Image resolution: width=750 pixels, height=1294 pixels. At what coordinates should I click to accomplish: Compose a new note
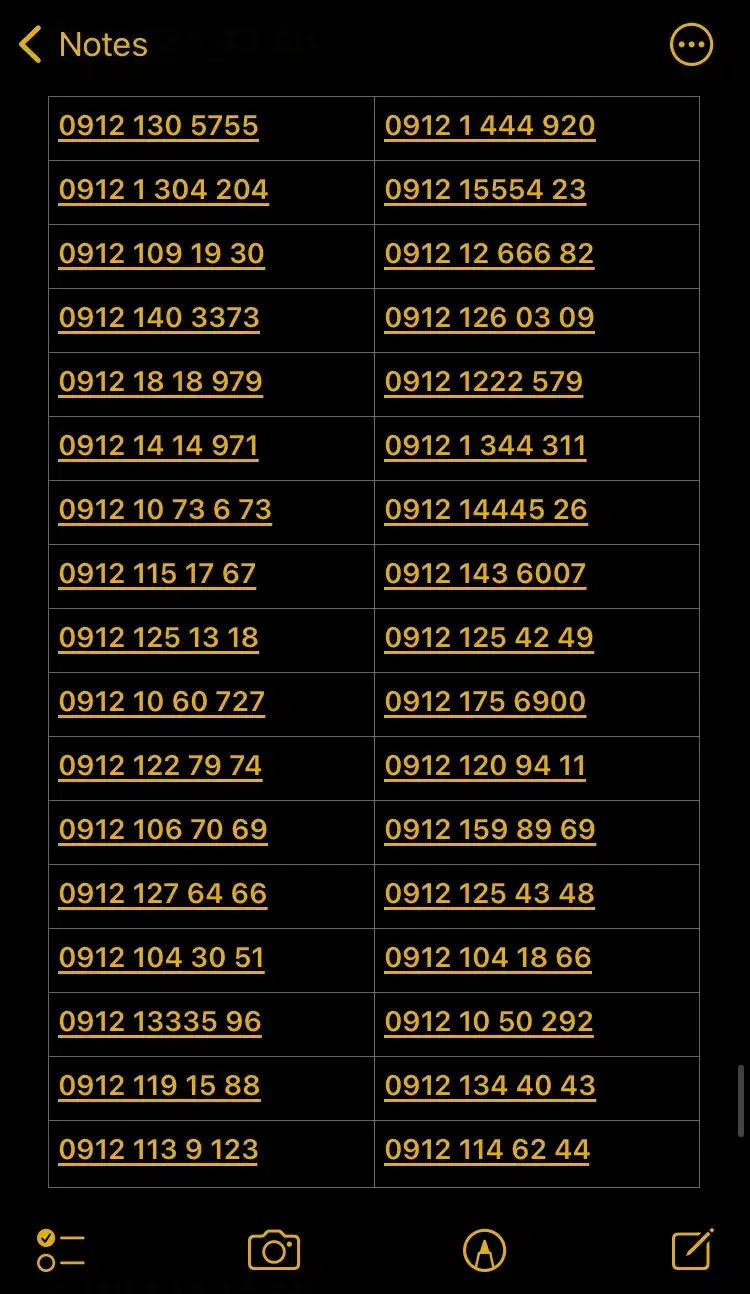[692, 1250]
